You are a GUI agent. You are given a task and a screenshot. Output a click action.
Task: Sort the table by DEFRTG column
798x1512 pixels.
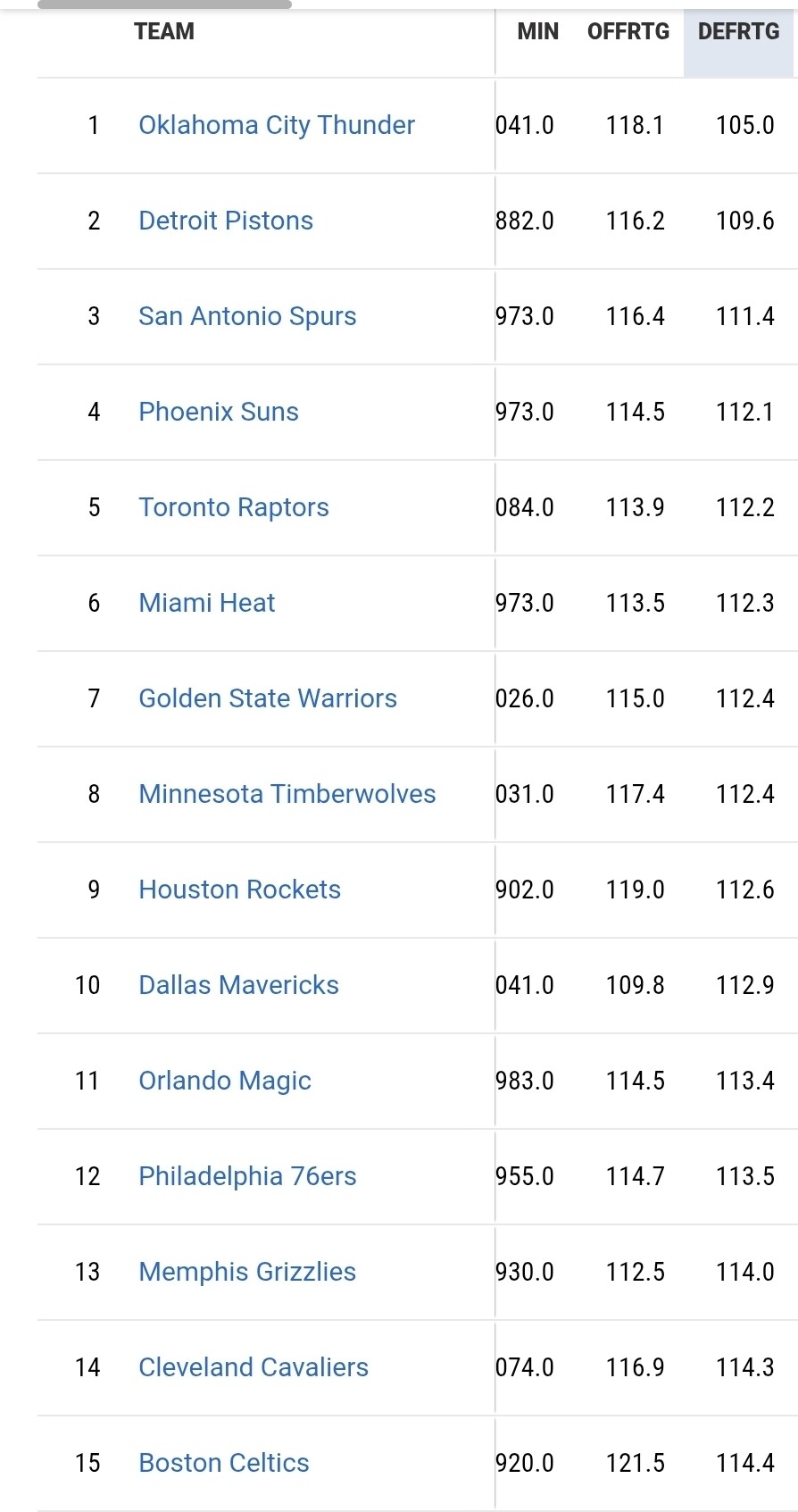point(738,32)
